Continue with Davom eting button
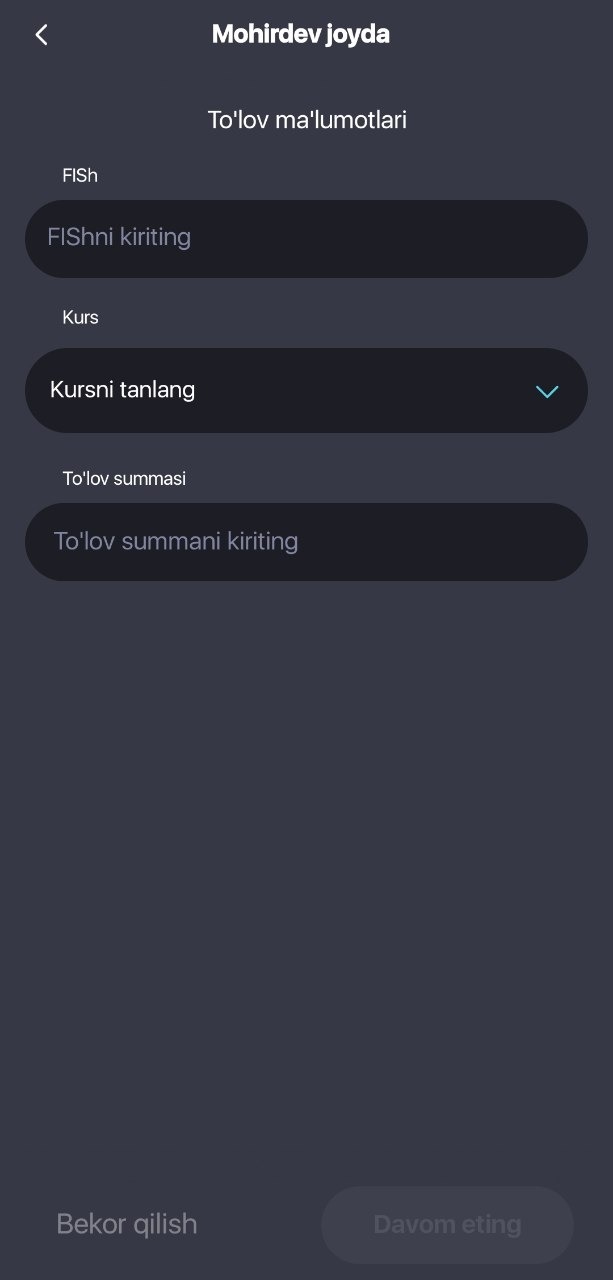Screen dimensions: 613x1280 pos(447,1224)
